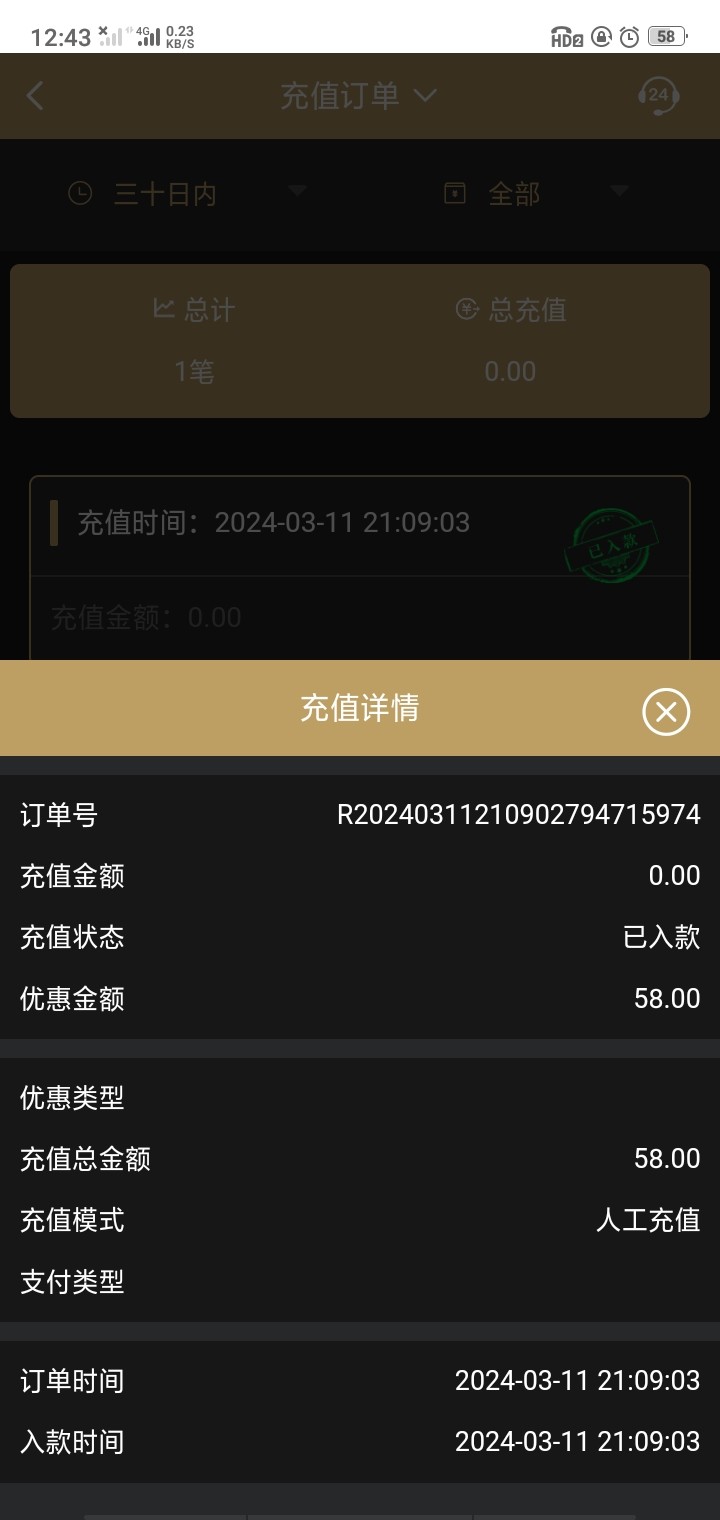This screenshot has width=720, height=1520.
Task: Go back using the top-left arrow
Action: (x=36, y=96)
